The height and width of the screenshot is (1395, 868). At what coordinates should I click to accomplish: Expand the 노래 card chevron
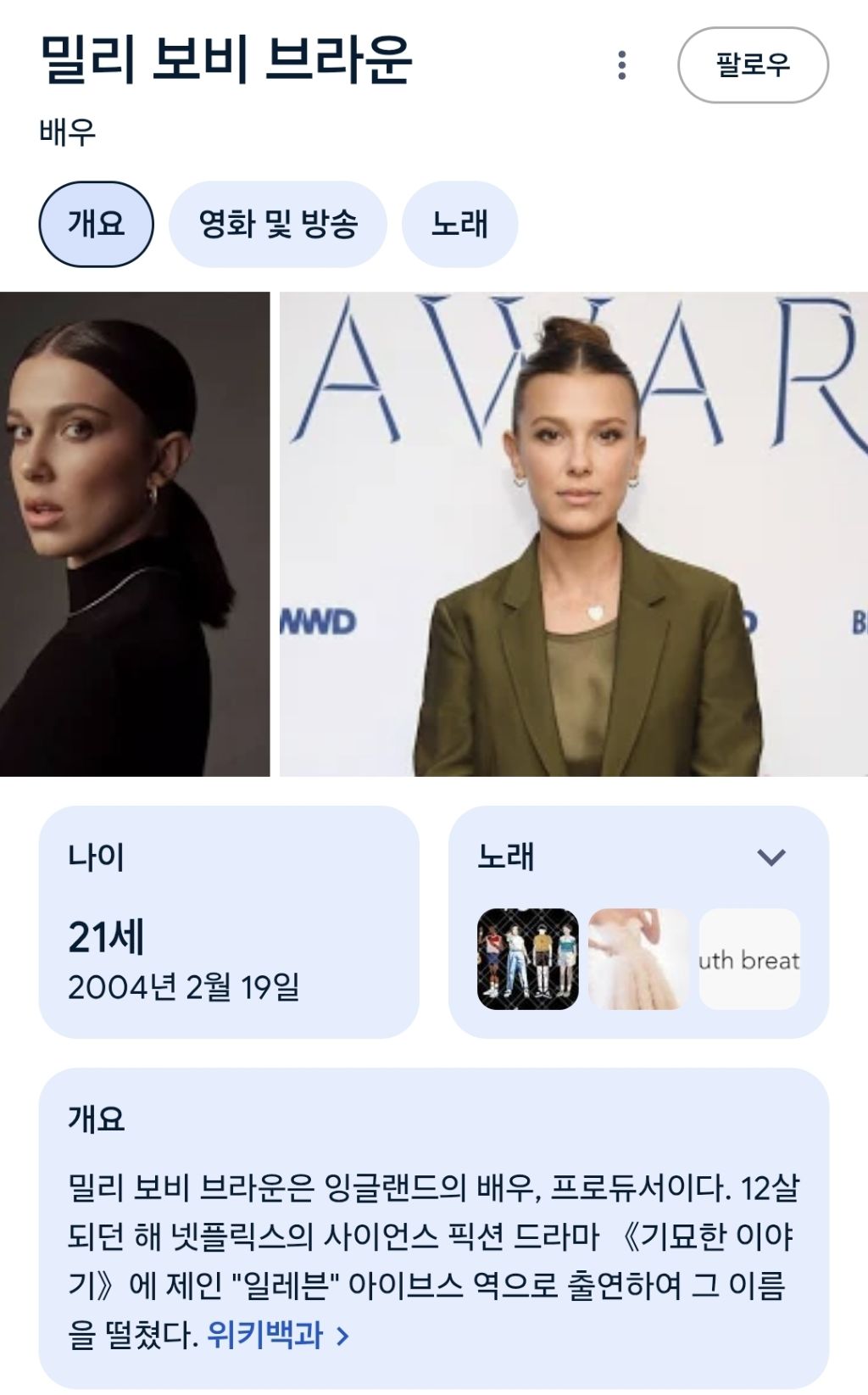[771, 857]
